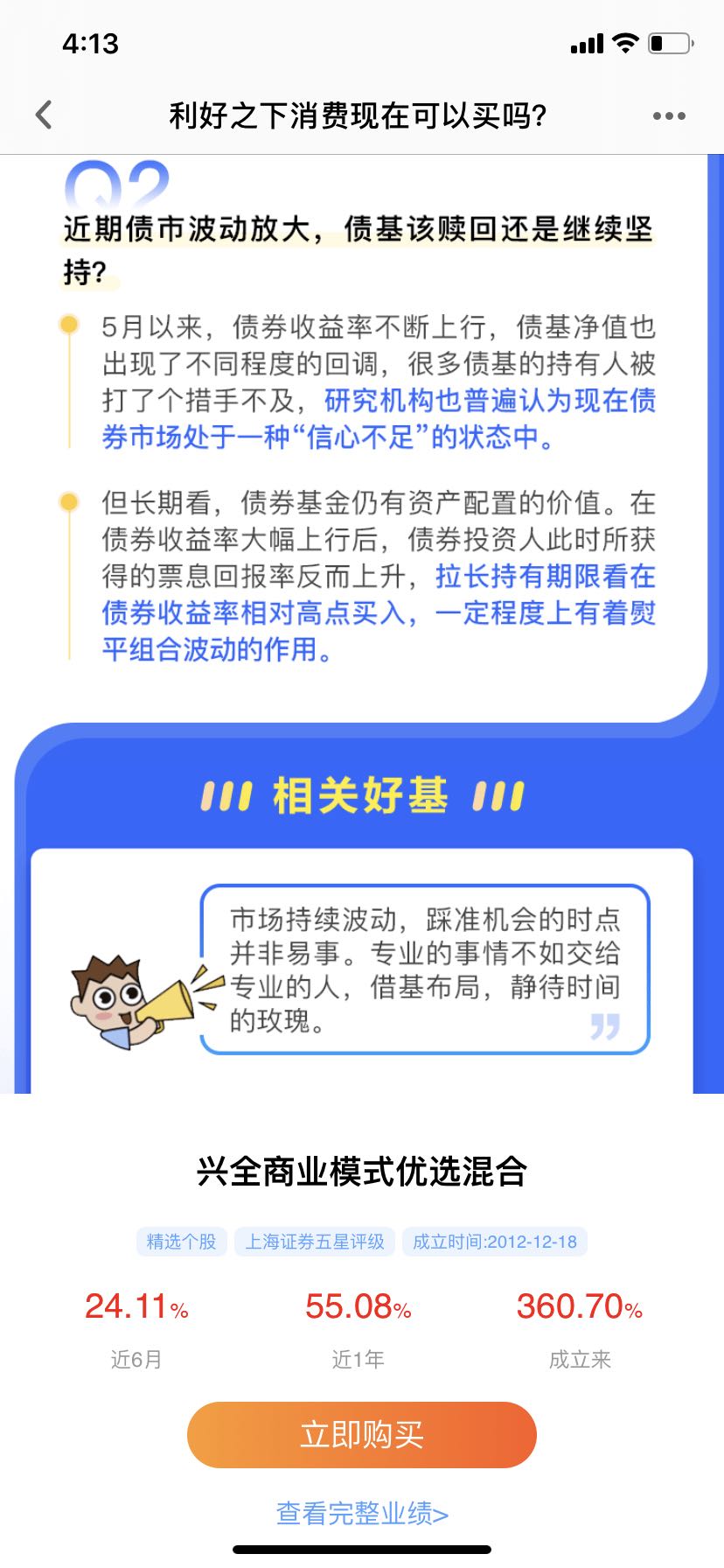Image resolution: width=724 pixels, height=1568 pixels.
Task: Open the 查看完整业绩 full performance link
Action: [x=362, y=1513]
